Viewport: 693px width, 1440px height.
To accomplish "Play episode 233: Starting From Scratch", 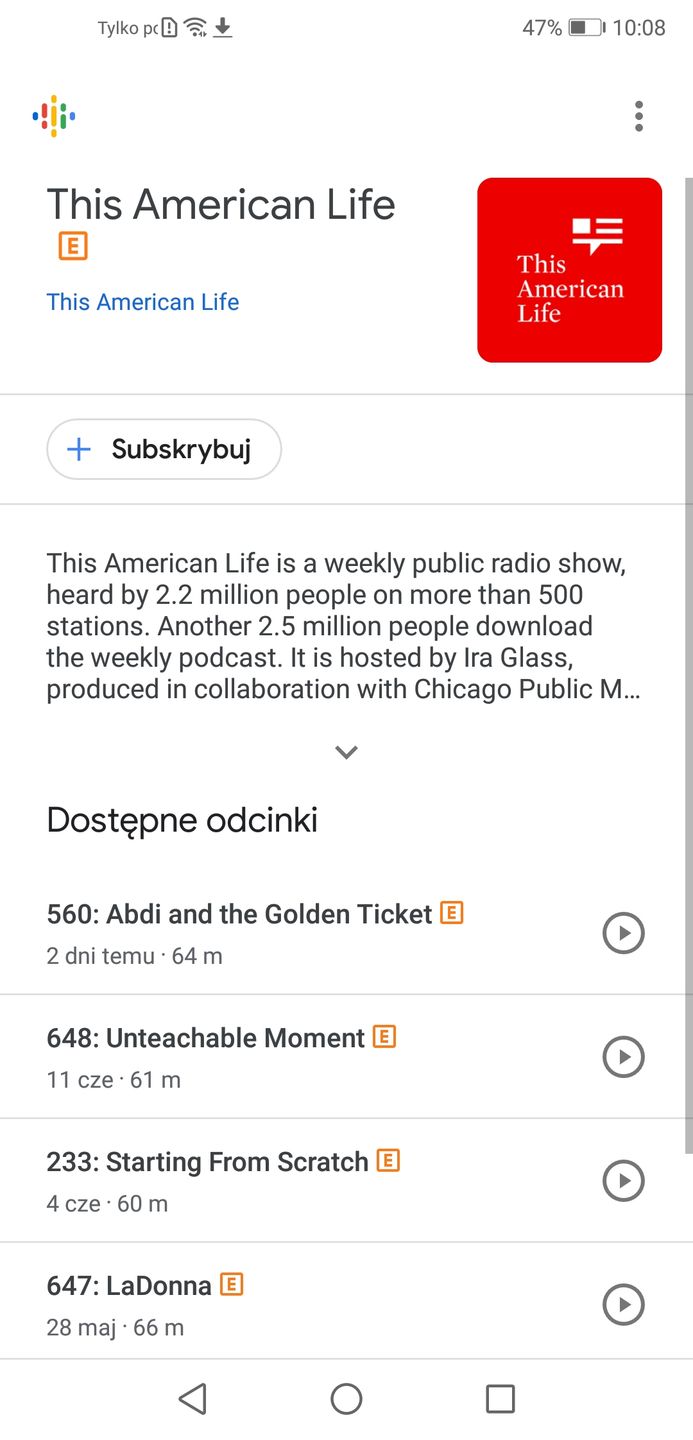I will point(623,1181).
